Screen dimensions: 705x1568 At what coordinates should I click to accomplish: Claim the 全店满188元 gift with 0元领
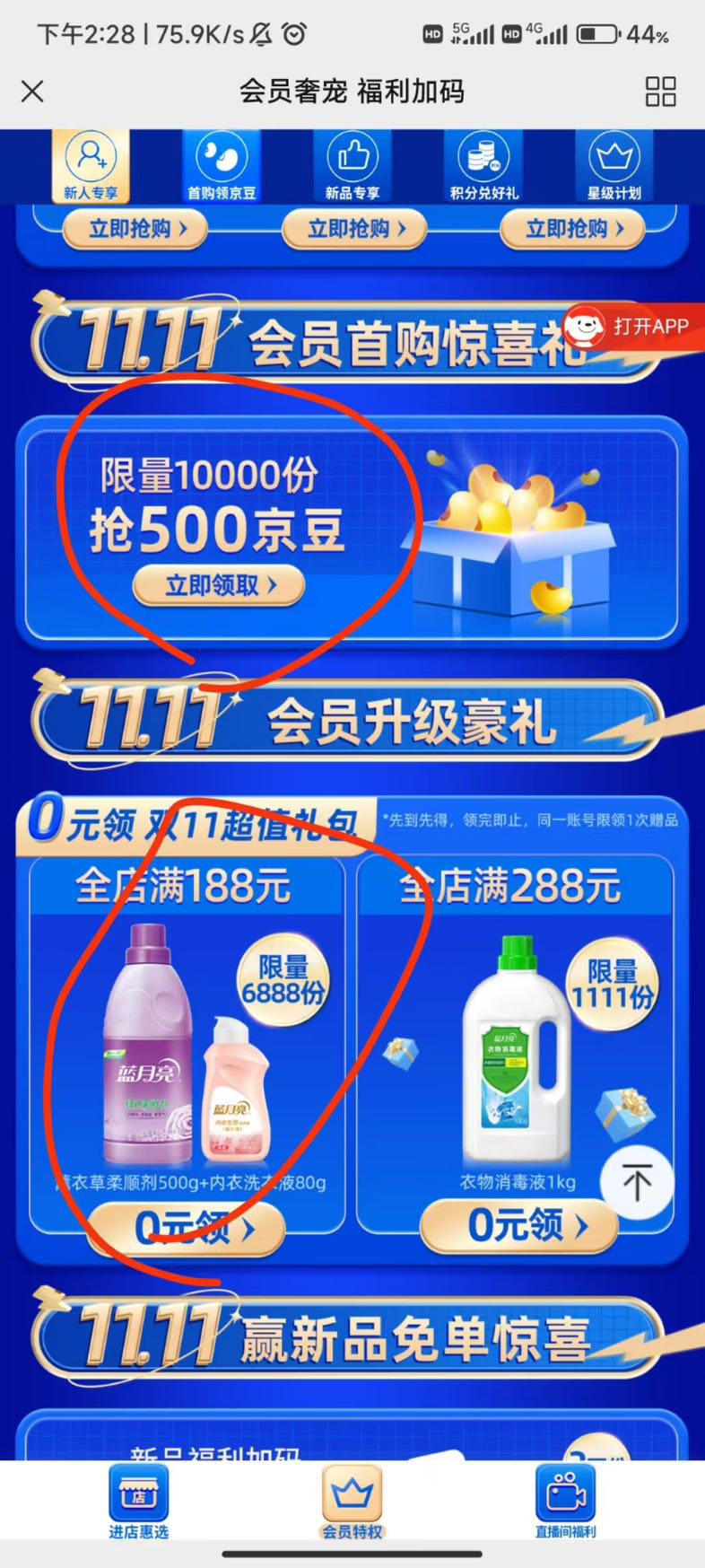(x=187, y=1228)
